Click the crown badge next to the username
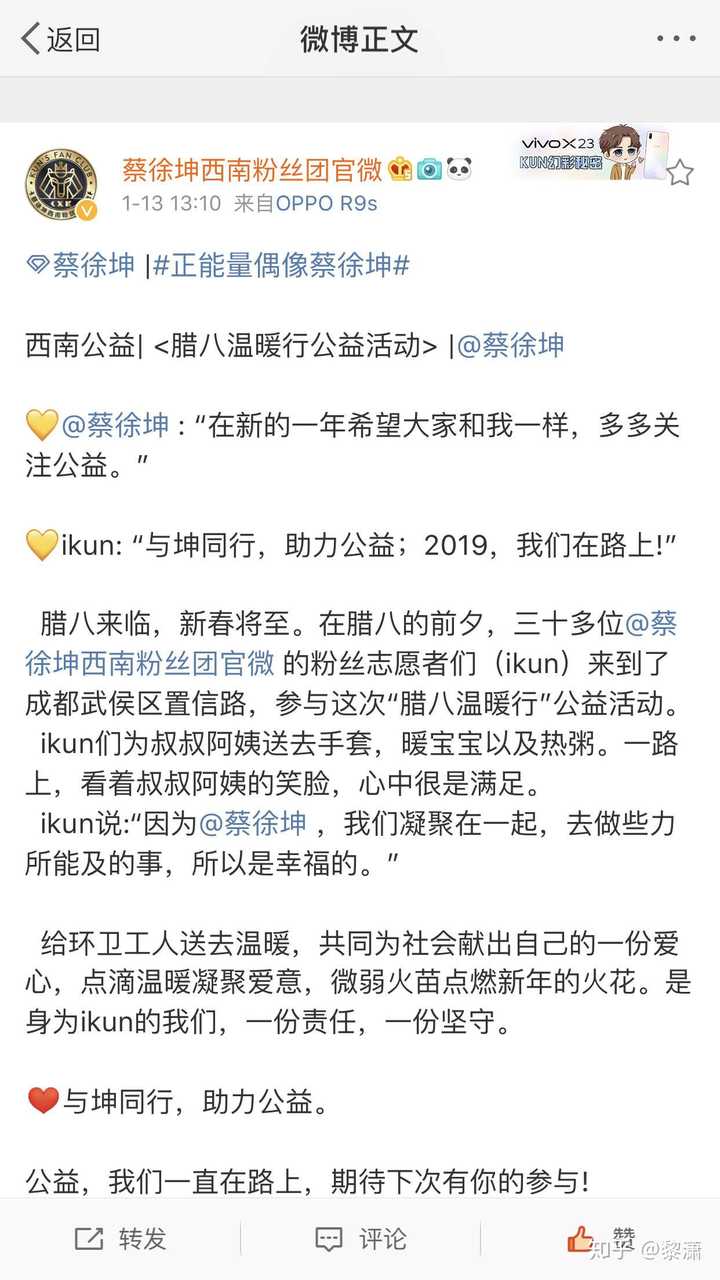The height and width of the screenshot is (1280, 720). (x=398, y=170)
